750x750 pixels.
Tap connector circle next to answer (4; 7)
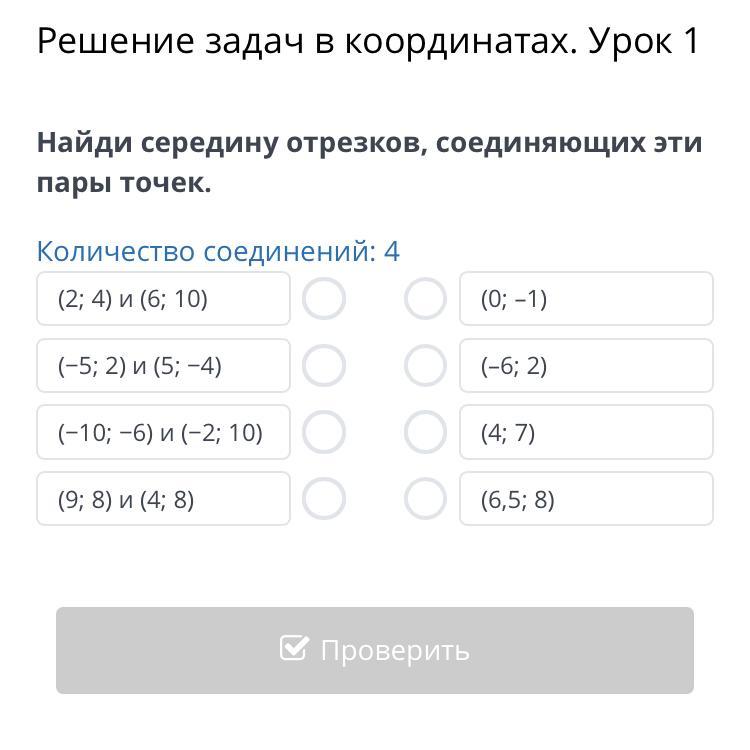pyautogui.click(x=425, y=432)
